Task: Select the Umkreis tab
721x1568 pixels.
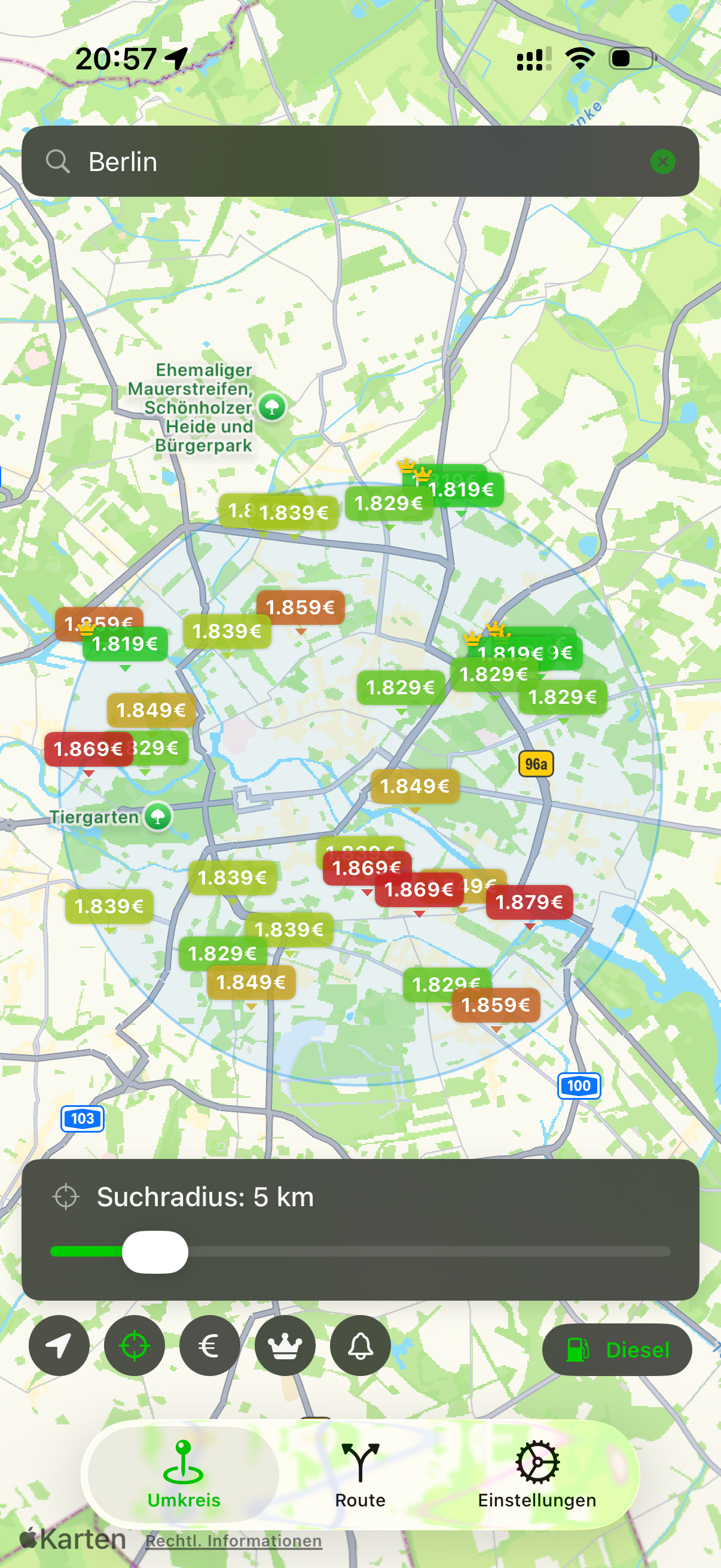Action: click(184, 1475)
